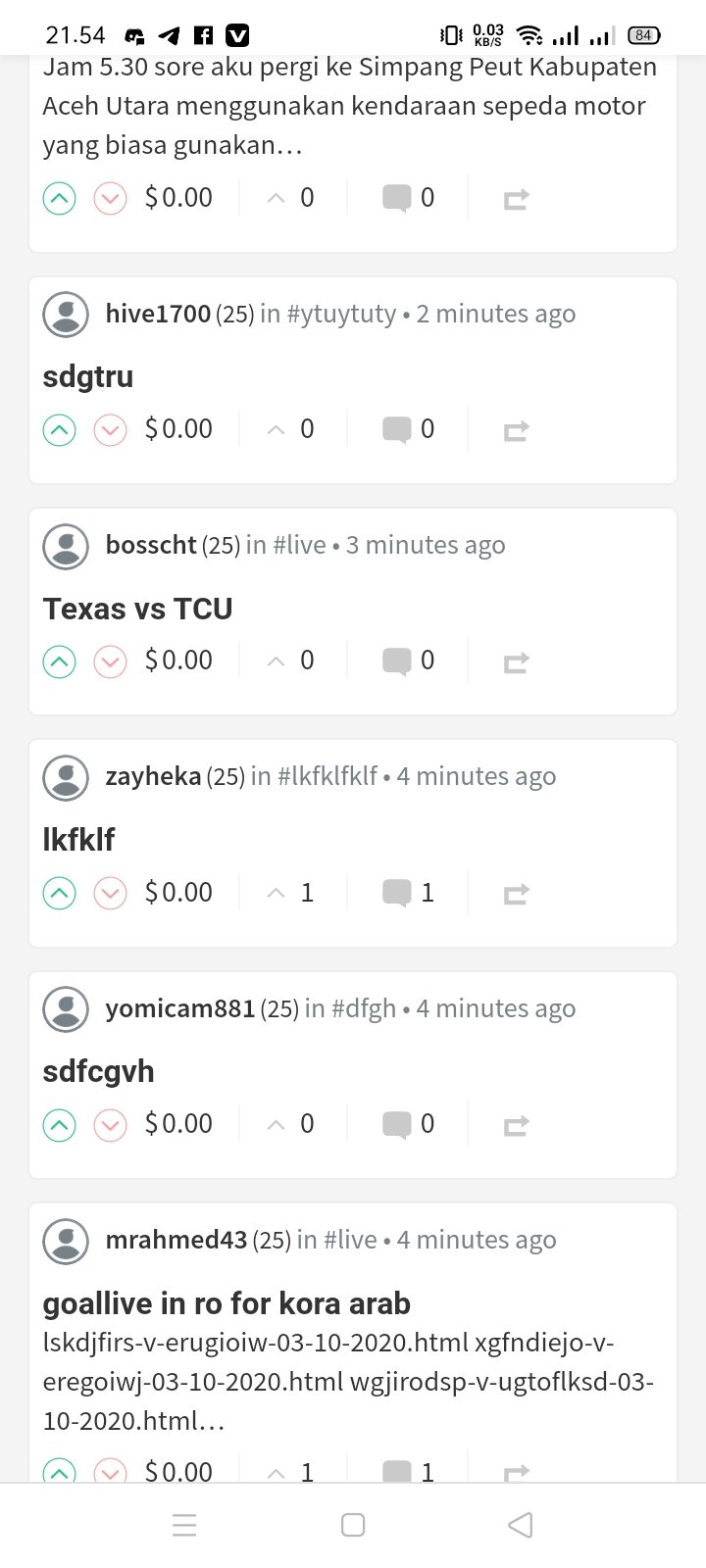Reblog the "Texas vs TCU" post

[516, 662]
